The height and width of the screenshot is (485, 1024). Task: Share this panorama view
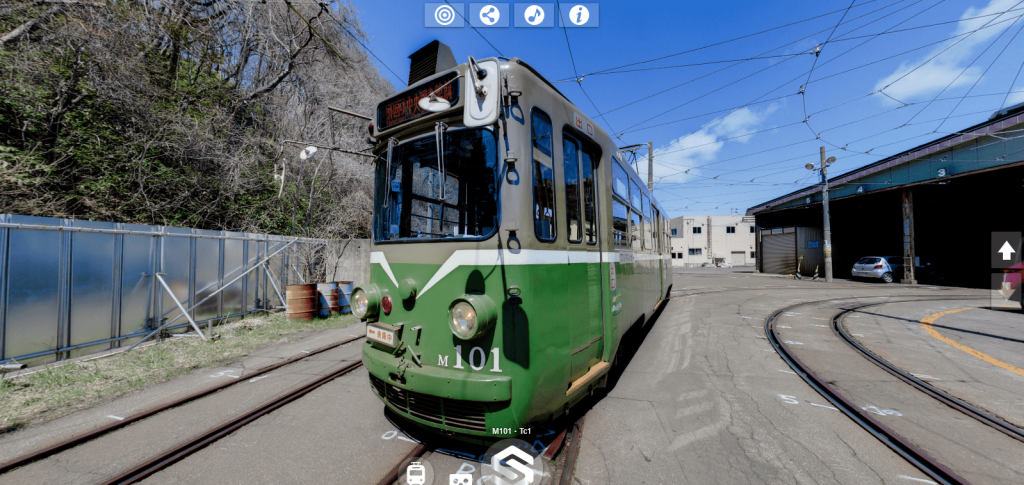click(x=489, y=15)
